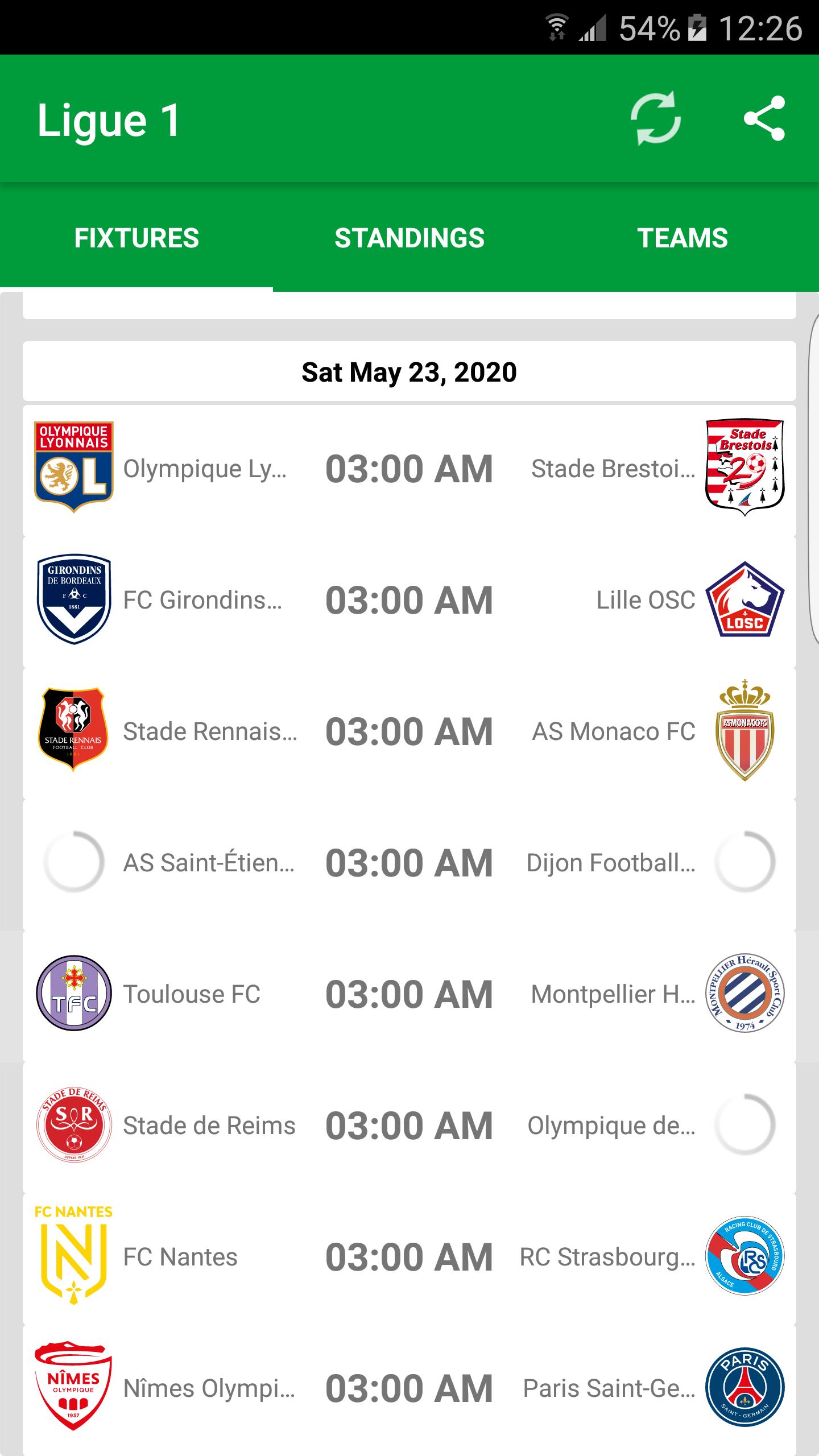Open the Stade Rennais vs AS Monaco fixture
Image resolution: width=819 pixels, height=1456 pixels.
click(x=409, y=731)
